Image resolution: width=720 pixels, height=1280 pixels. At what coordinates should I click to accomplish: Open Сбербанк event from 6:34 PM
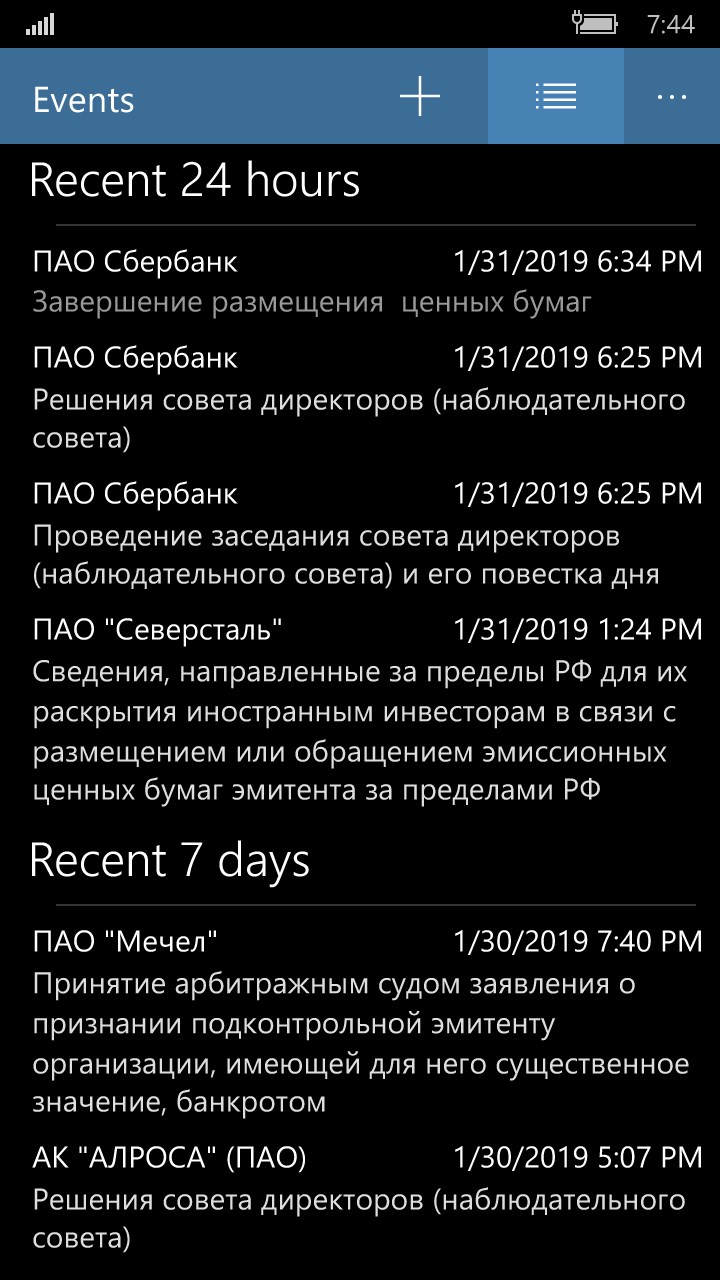click(x=366, y=282)
